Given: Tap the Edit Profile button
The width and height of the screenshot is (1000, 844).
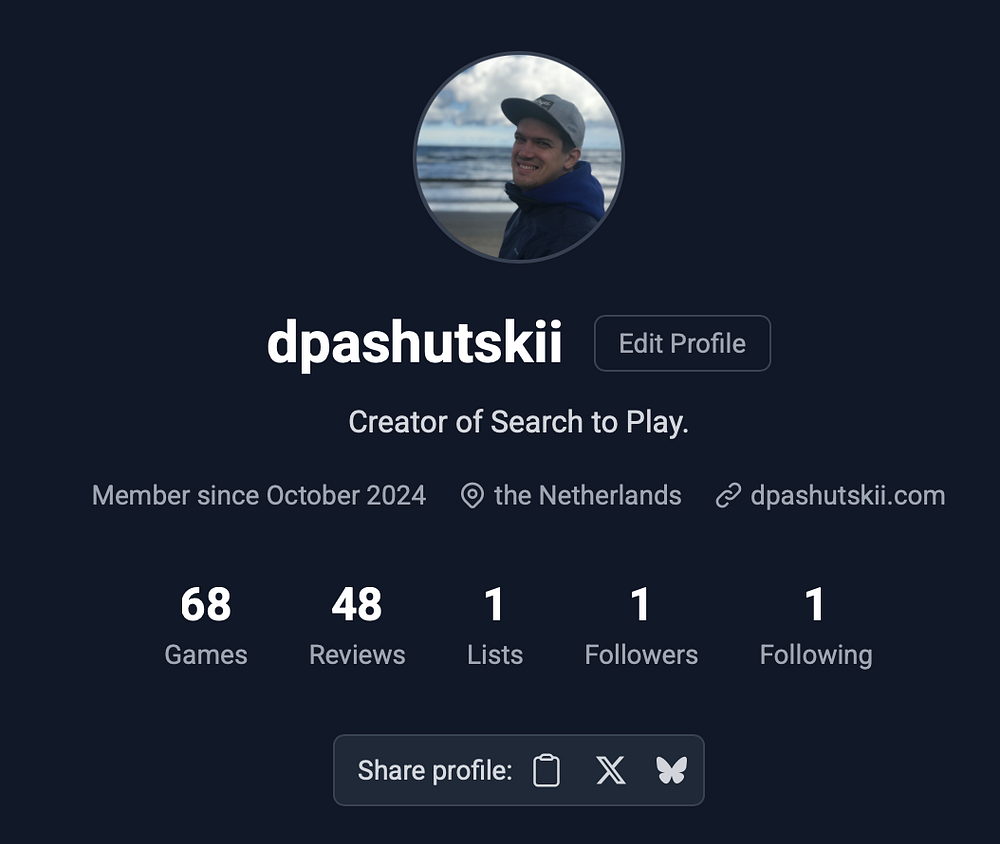Looking at the screenshot, I should (682, 343).
